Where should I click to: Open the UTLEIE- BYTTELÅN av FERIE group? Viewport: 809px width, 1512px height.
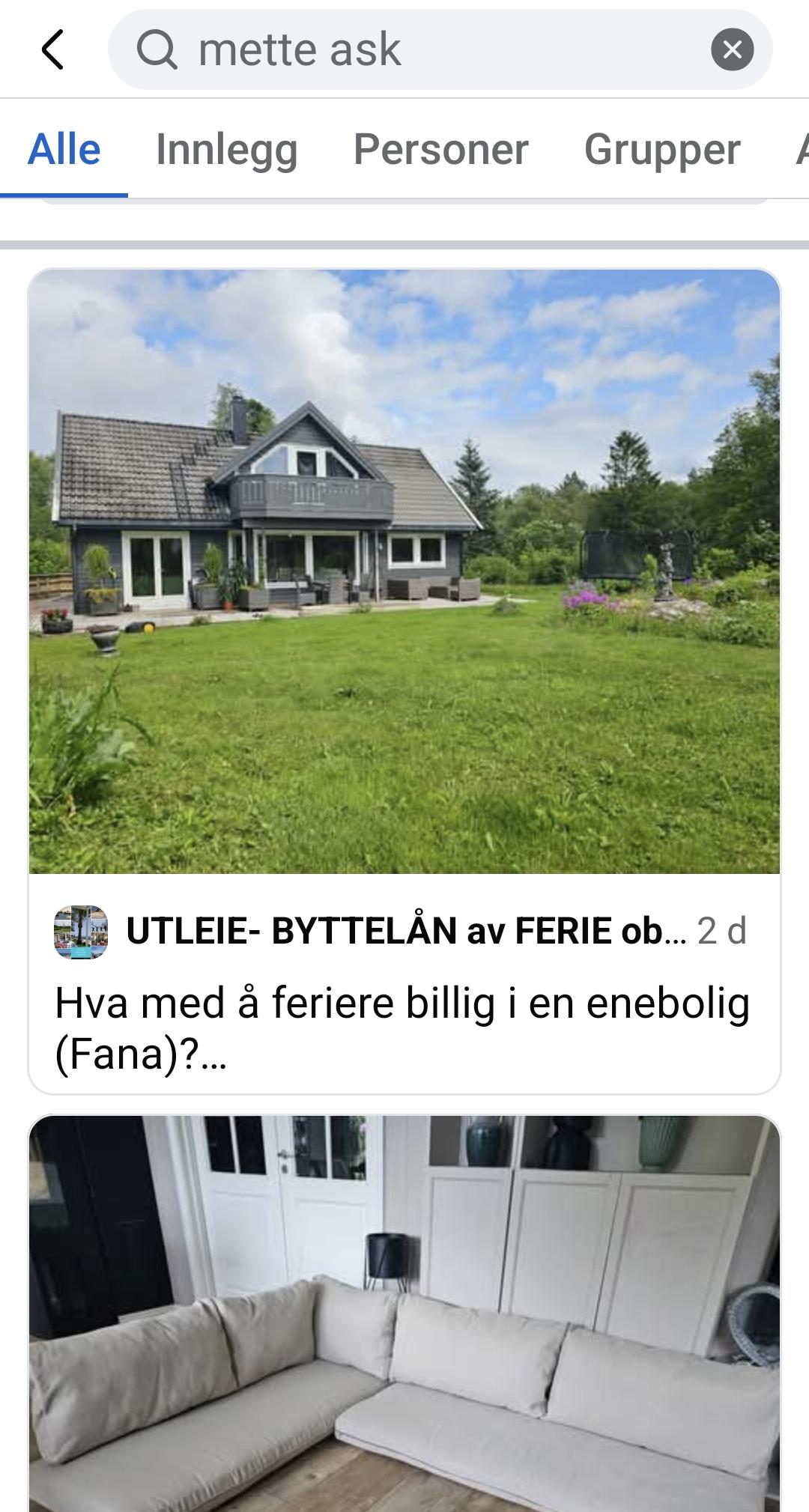coord(406,931)
